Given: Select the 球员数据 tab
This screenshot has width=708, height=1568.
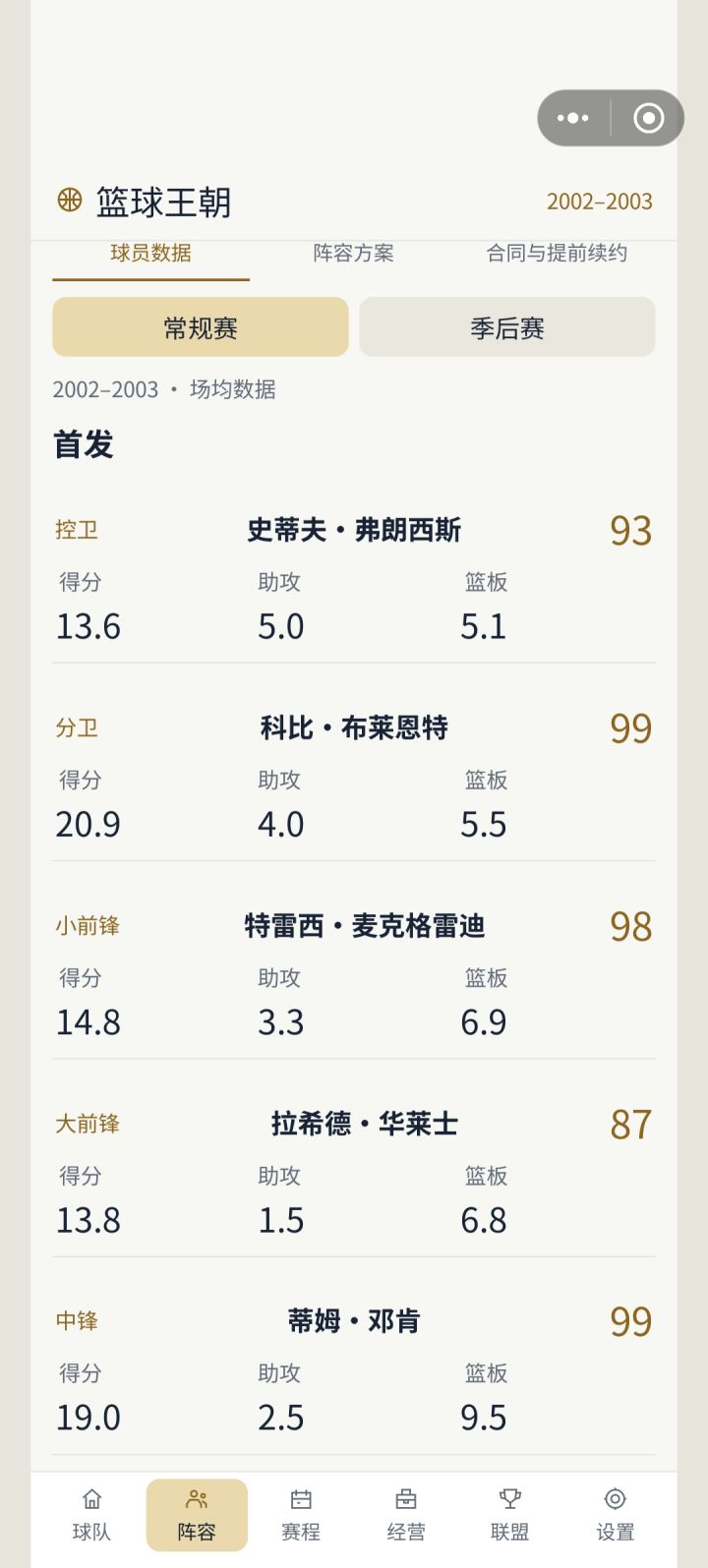Looking at the screenshot, I should coord(150,253).
